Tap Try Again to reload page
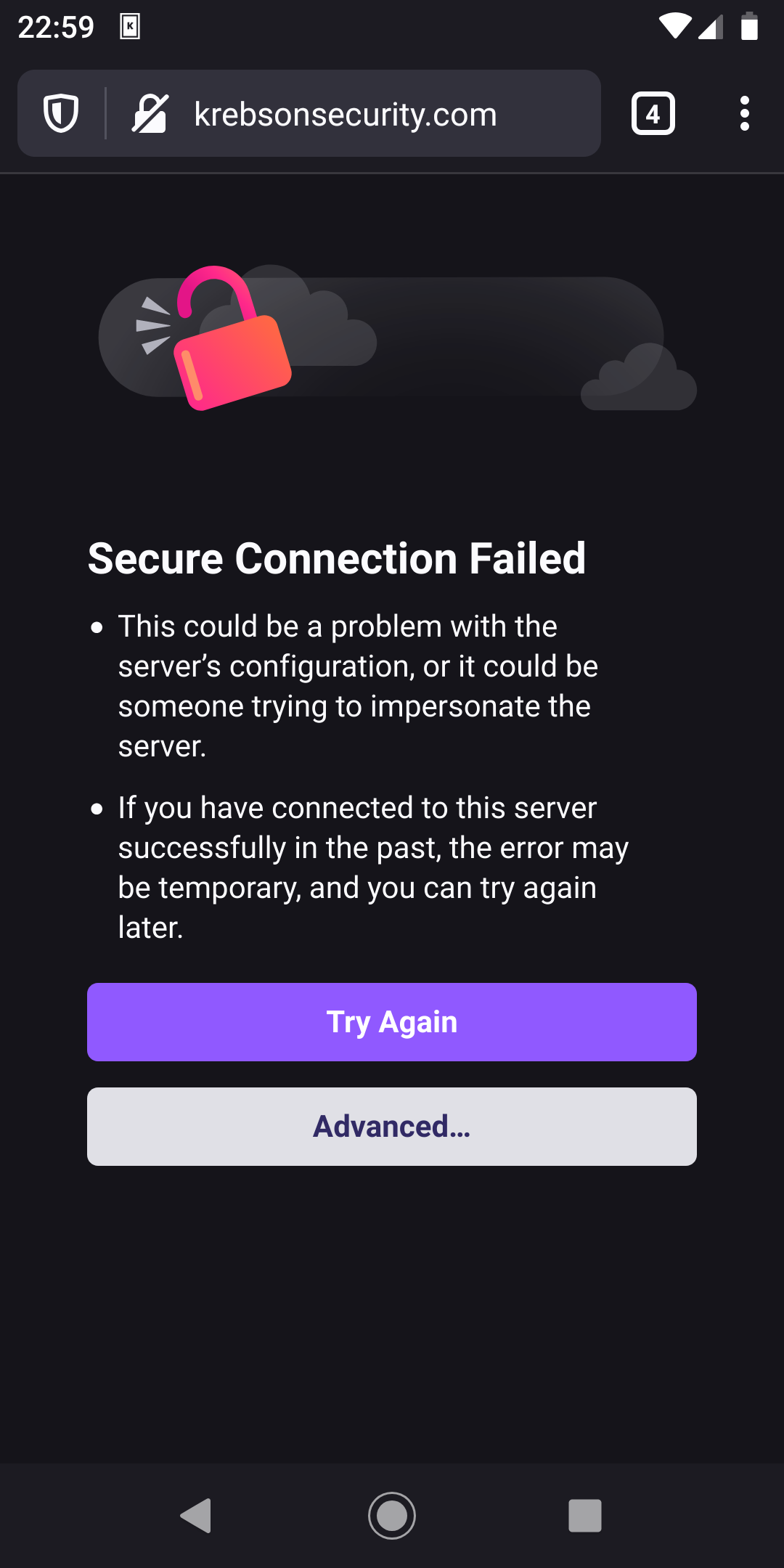The image size is (784, 1568). coord(392,1022)
